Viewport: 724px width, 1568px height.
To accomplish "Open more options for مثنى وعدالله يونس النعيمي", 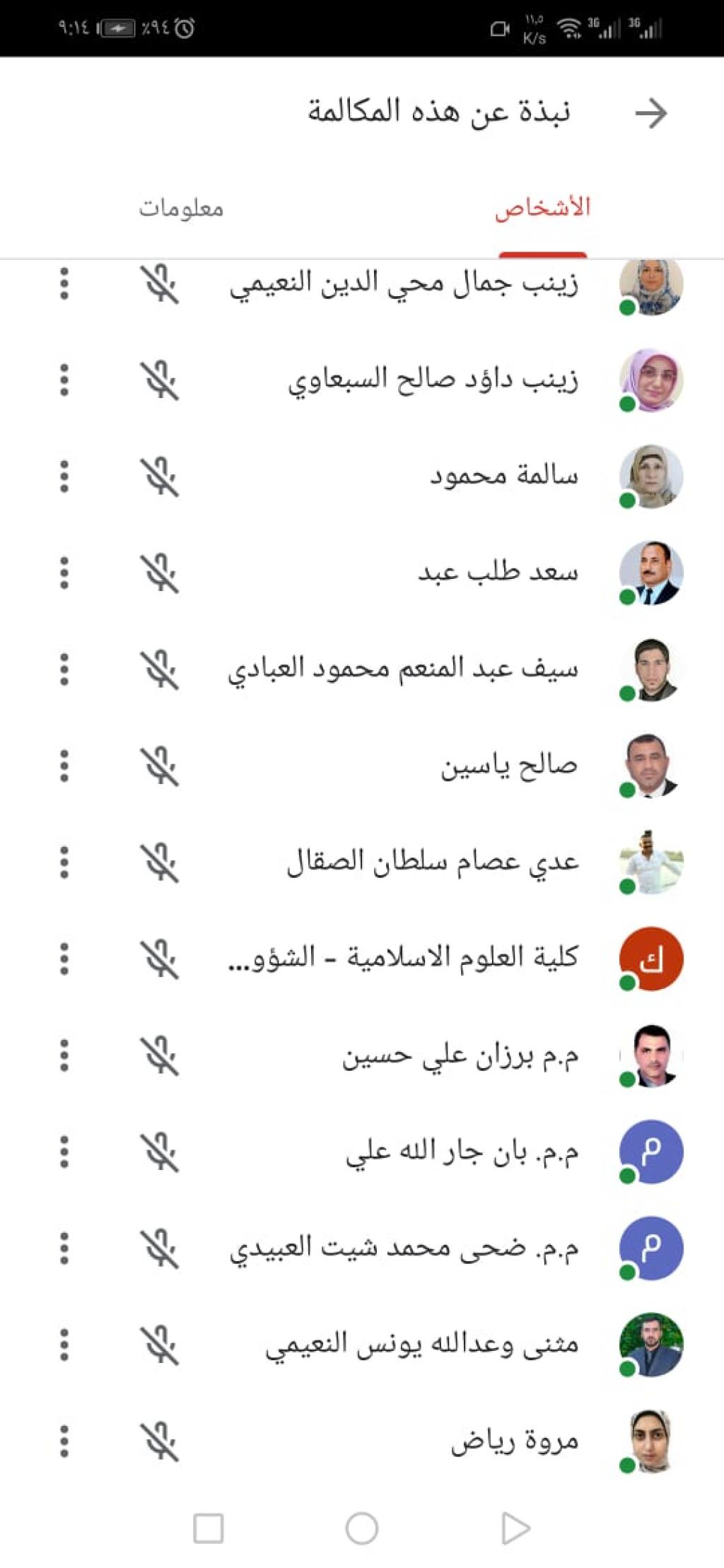I will [64, 1345].
